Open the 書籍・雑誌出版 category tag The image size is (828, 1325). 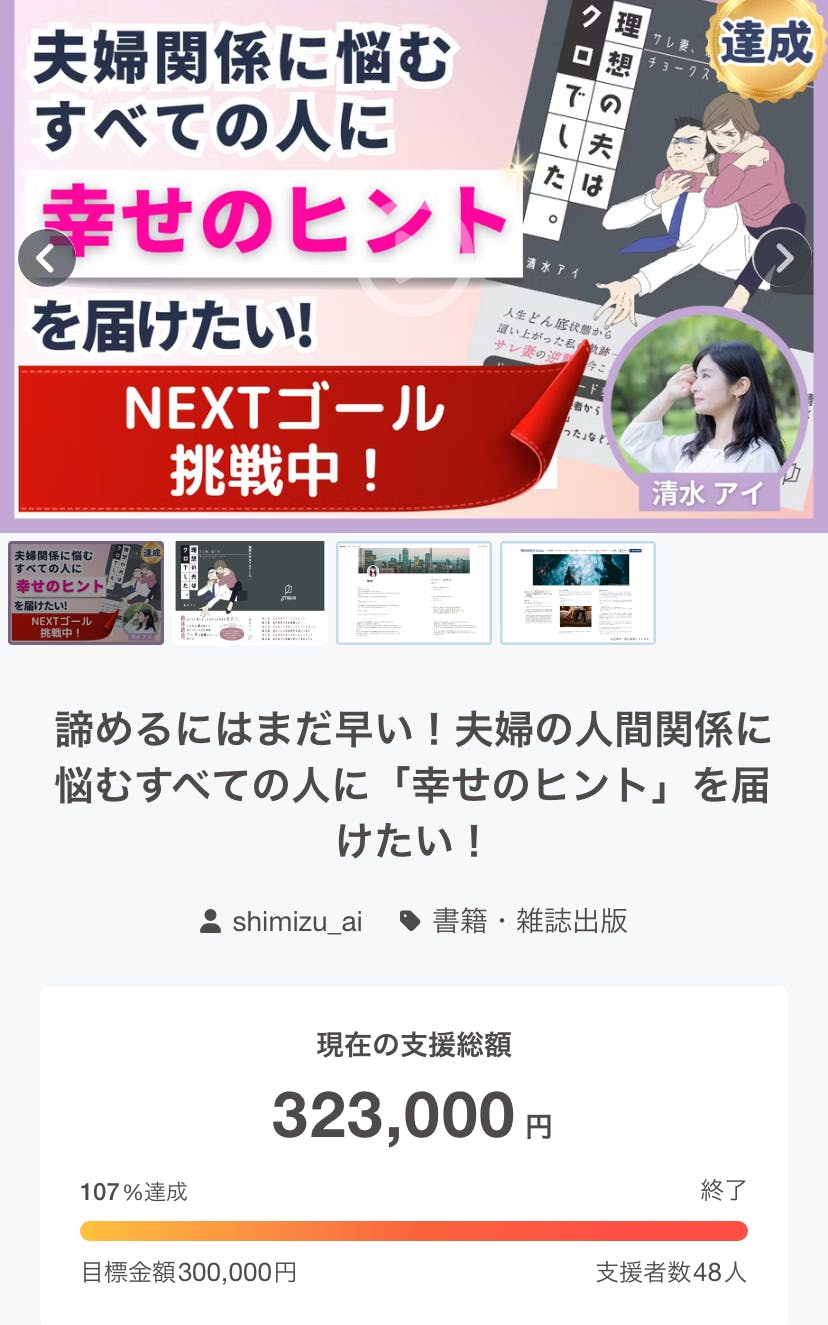pyautogui.click(x=514, y=921)
